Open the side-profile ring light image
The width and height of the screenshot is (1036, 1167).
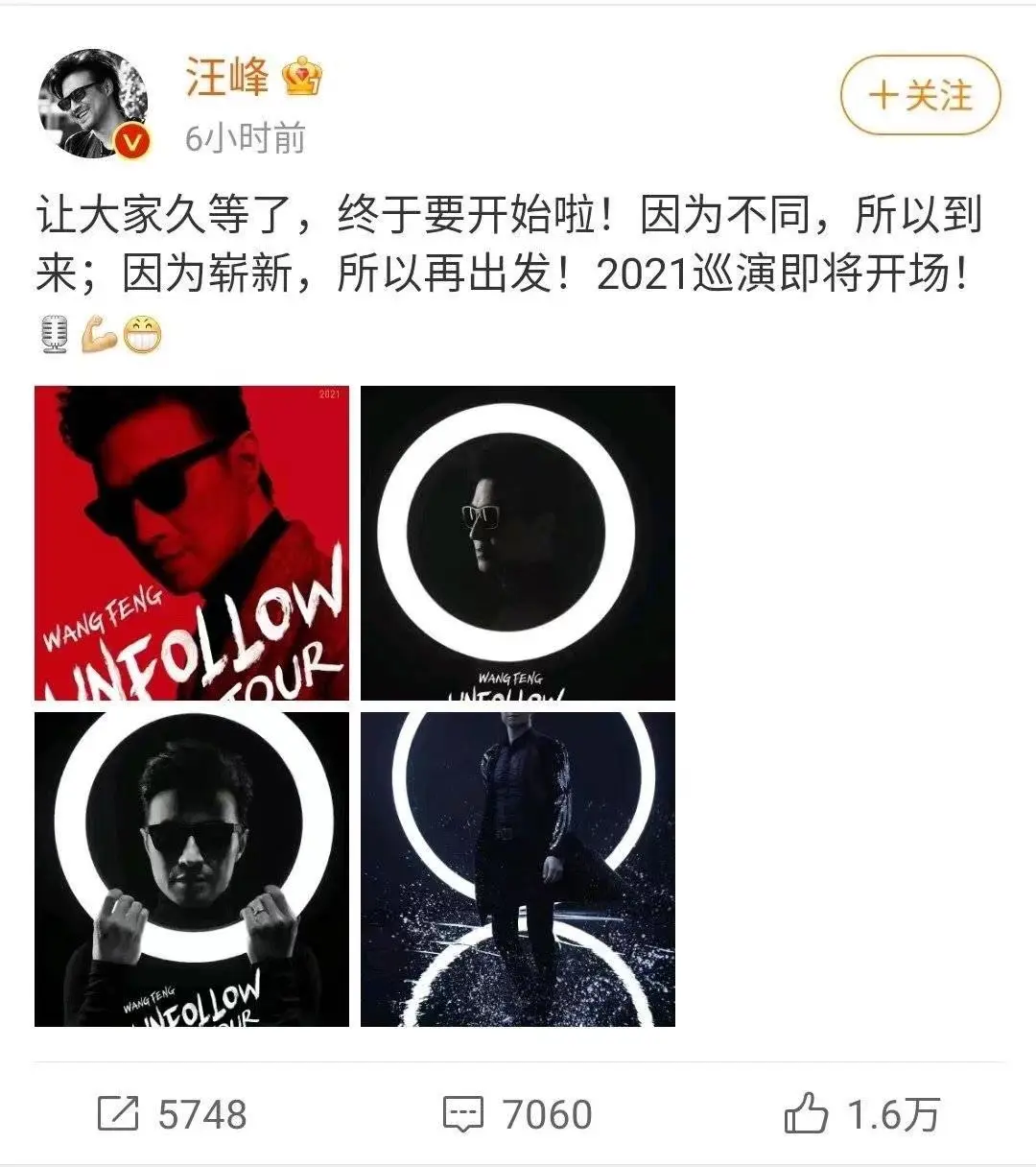518,543
